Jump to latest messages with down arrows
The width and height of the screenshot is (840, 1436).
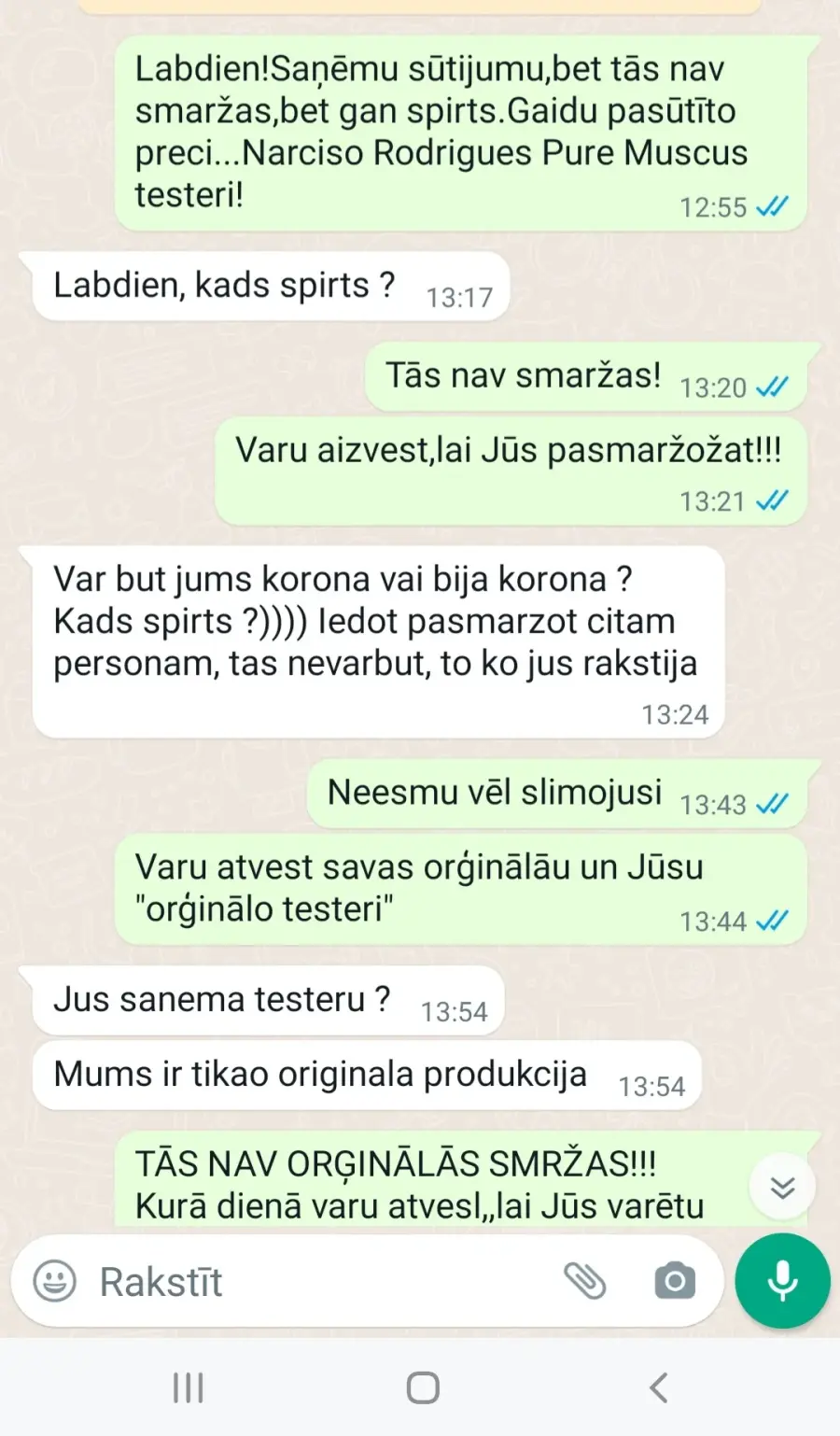click(782, 1187)
